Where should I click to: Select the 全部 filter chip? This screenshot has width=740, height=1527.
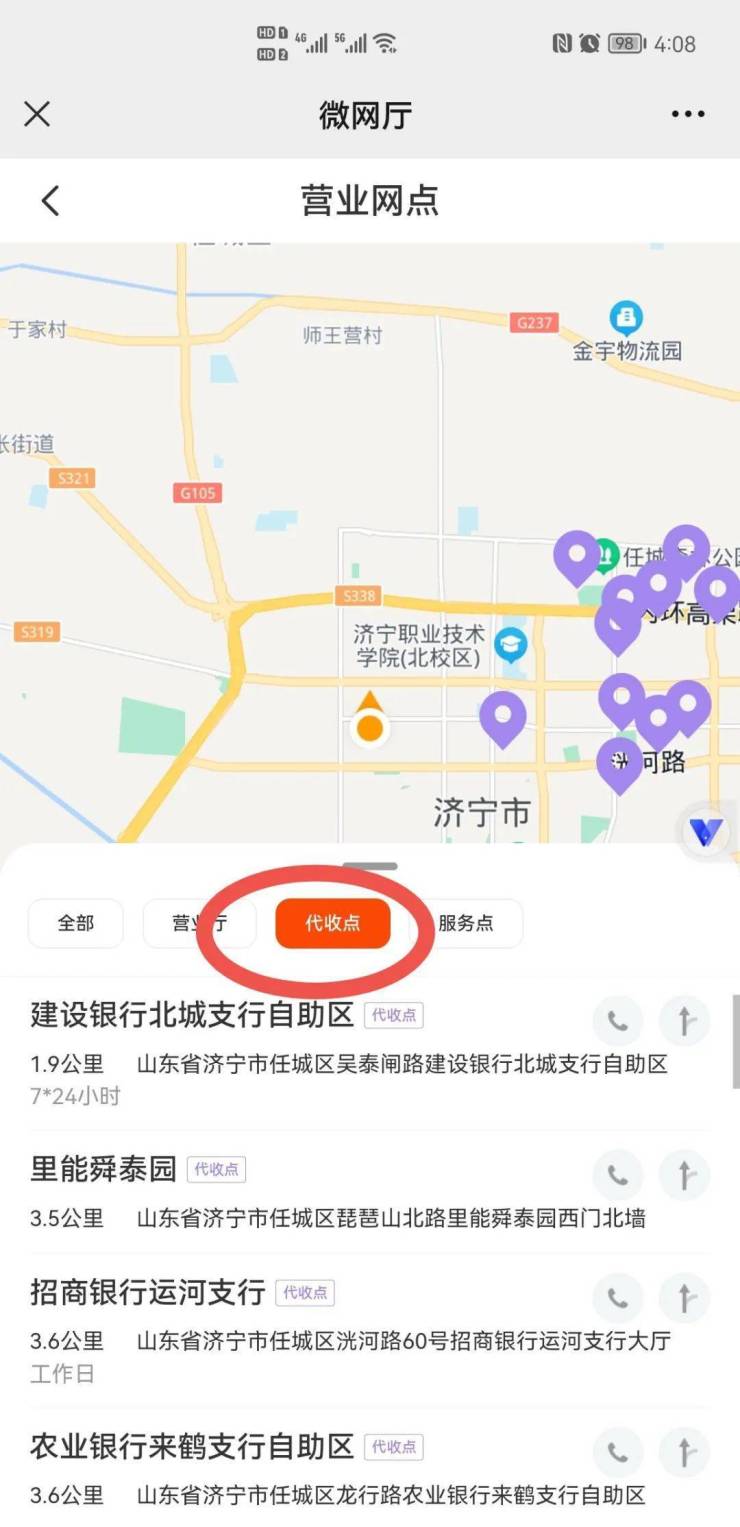click(76, 923)
